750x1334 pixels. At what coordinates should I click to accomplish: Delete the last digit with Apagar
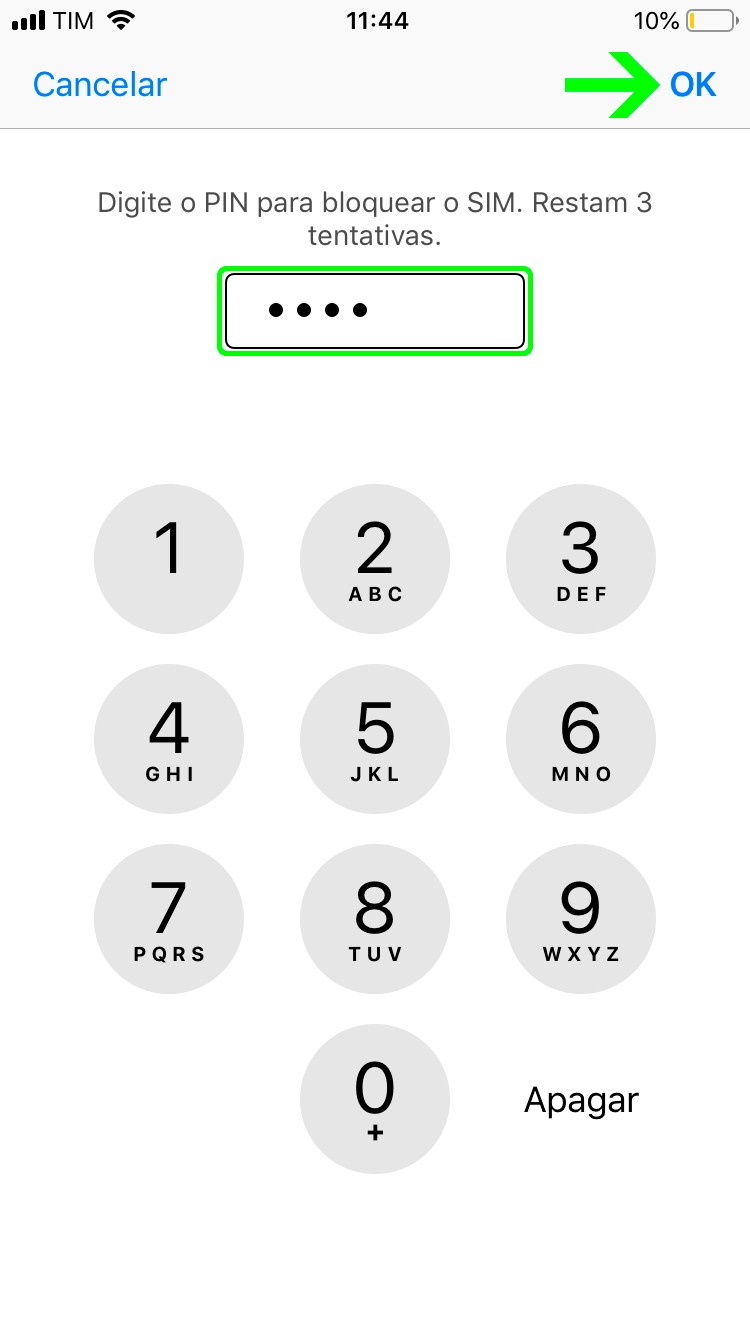(x=581, y=1100)
